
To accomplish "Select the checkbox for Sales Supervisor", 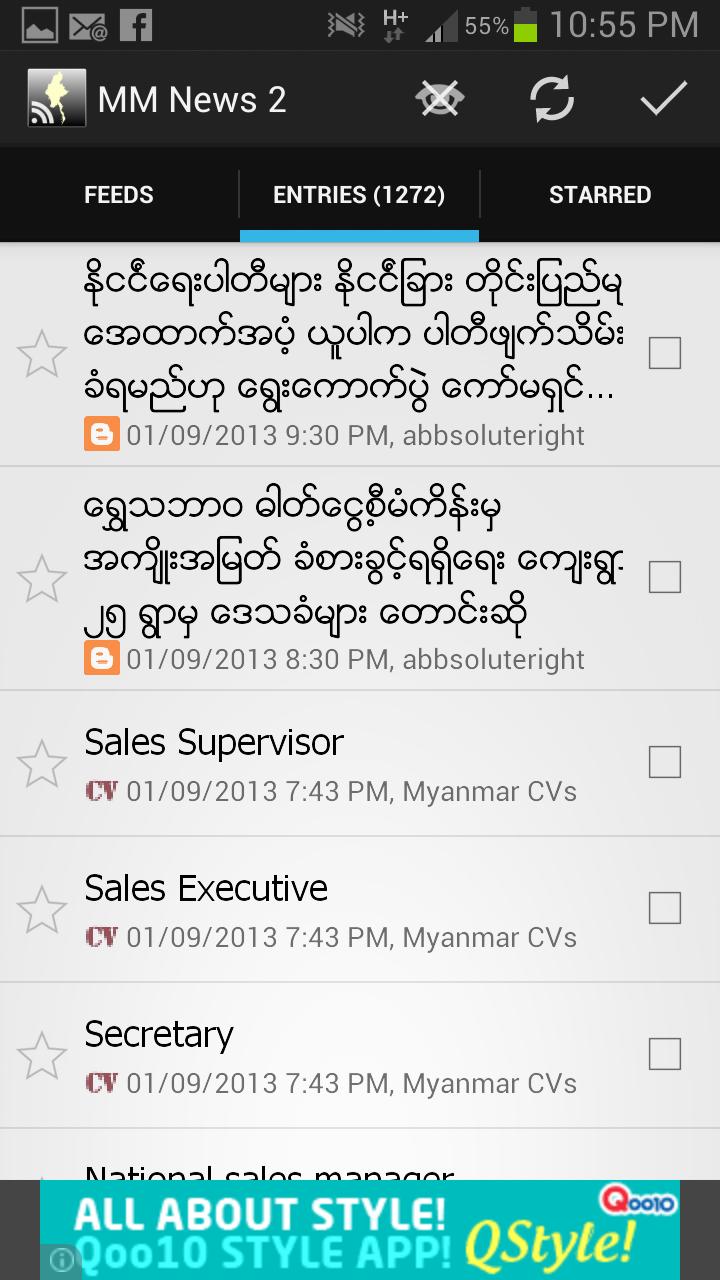I will click(665, 762).
